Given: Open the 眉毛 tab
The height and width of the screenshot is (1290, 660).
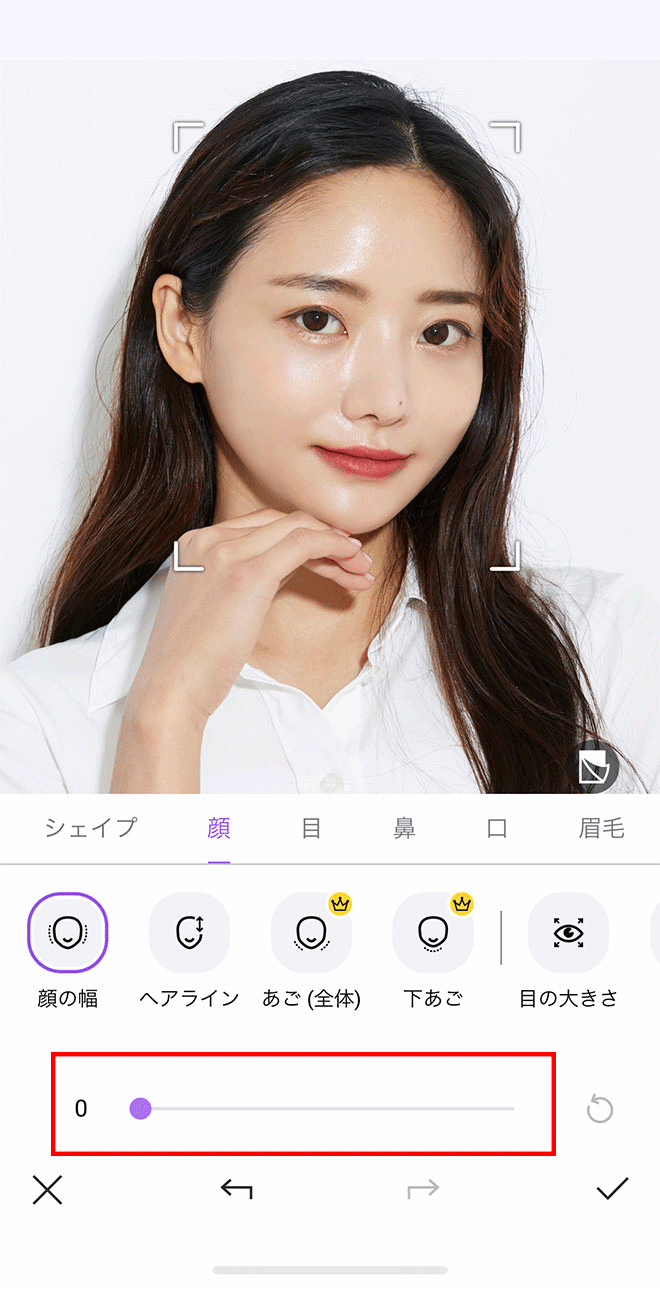Looking at the screenshot, I should coord(601,828).
